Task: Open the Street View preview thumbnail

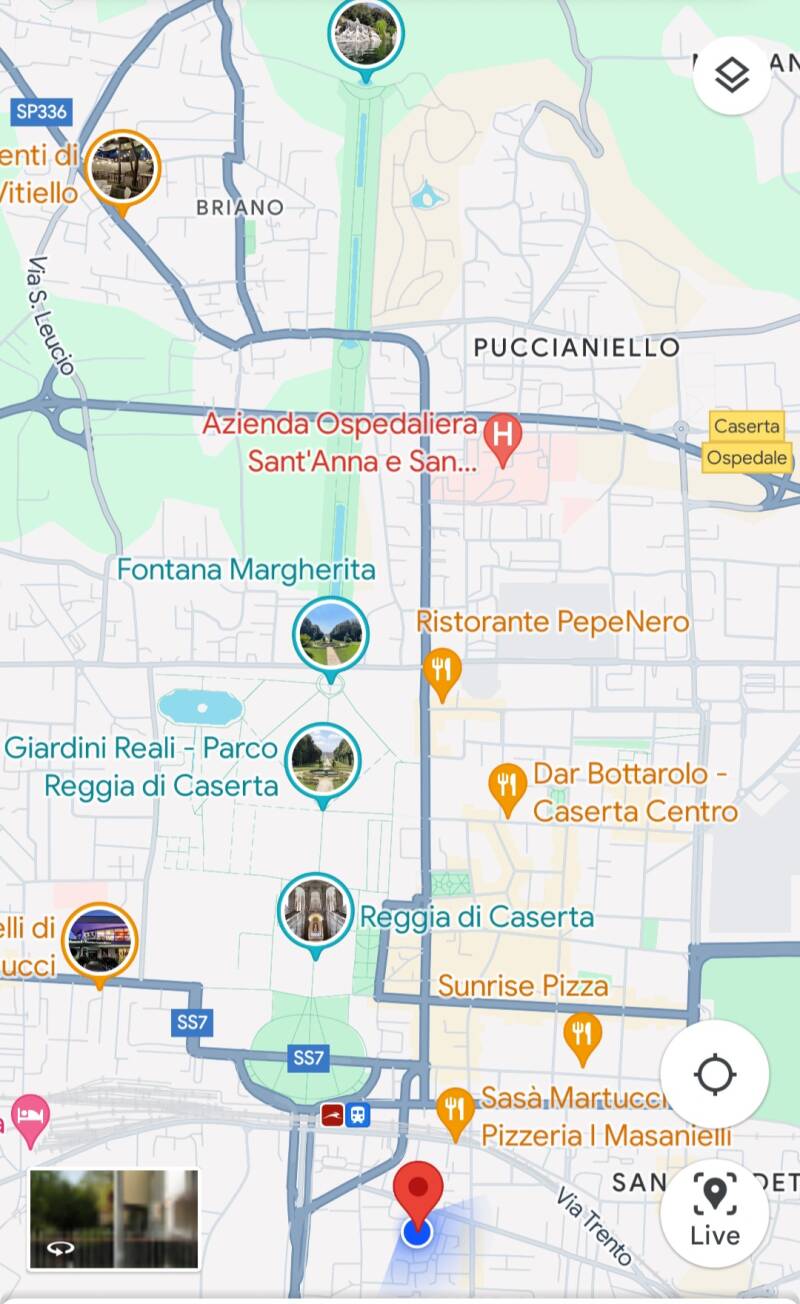Action: tap(113, 1219)
